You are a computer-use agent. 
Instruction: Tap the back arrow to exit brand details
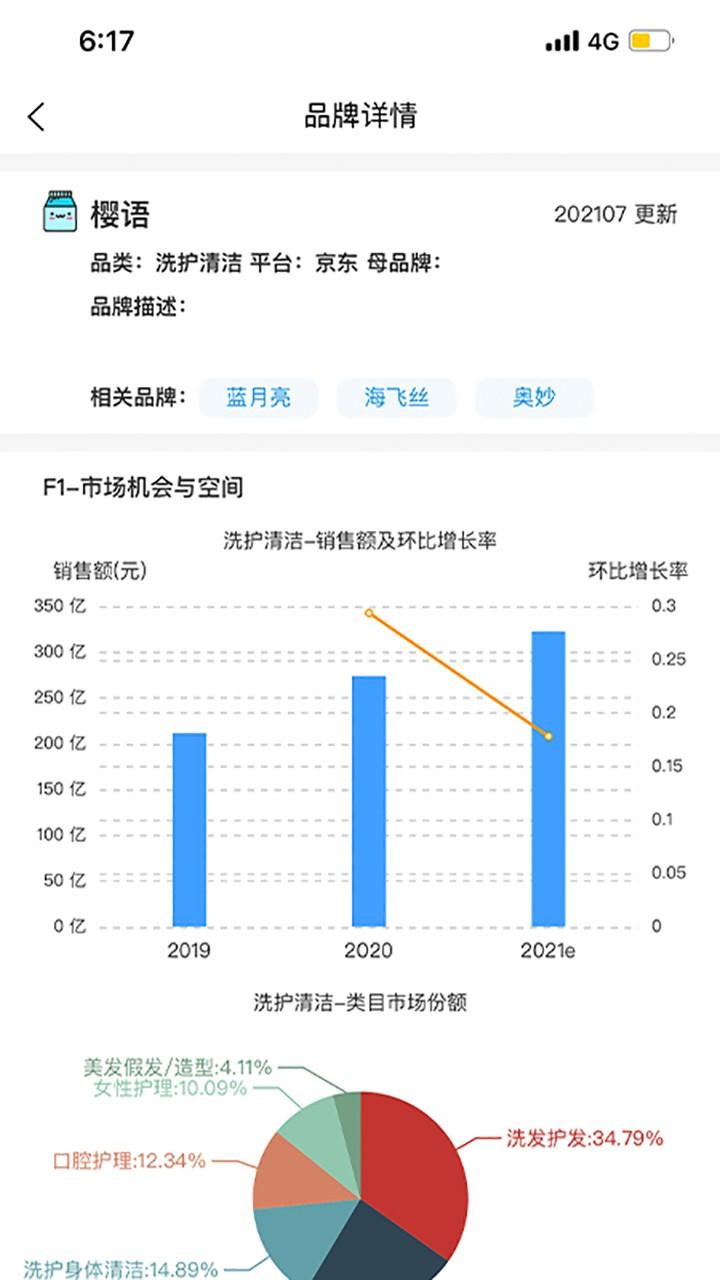(37, 115)
